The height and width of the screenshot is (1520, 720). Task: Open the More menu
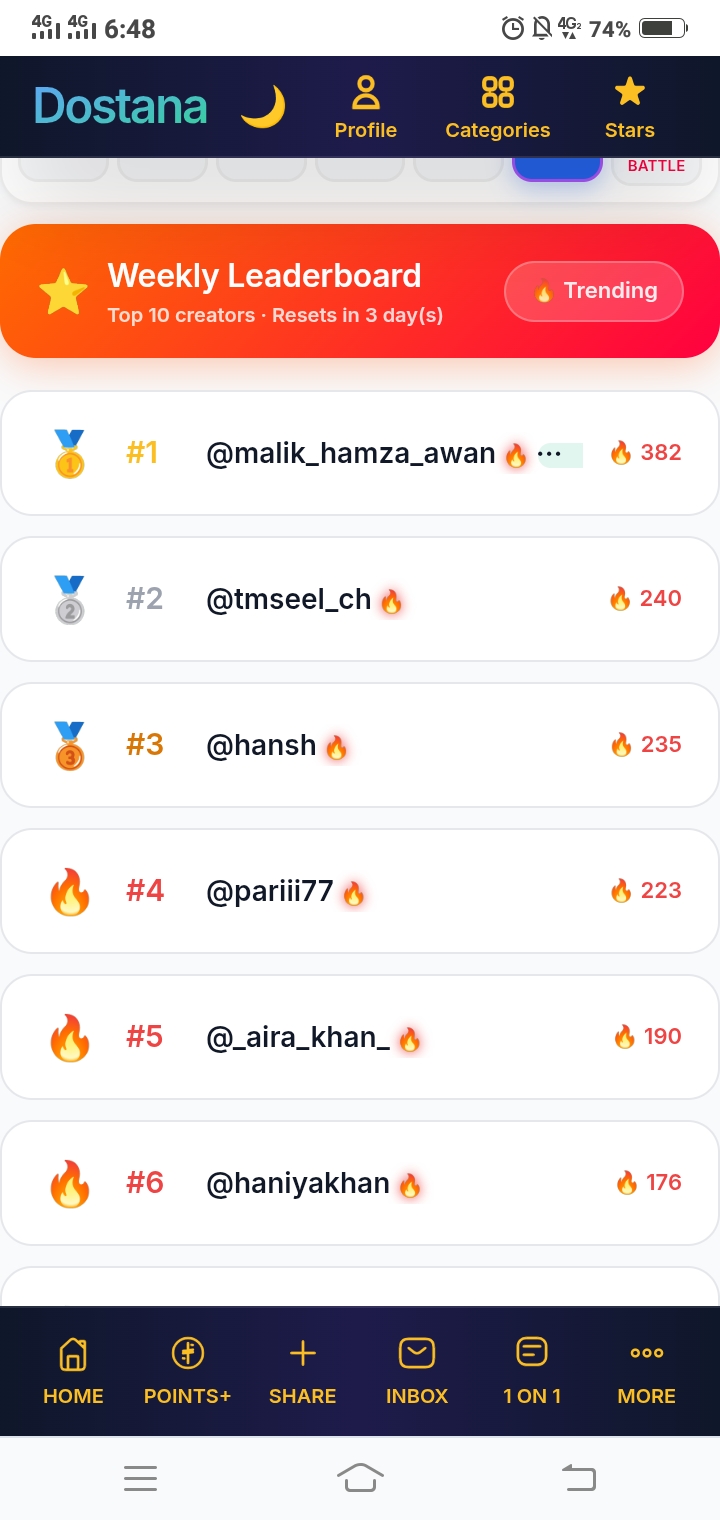coord(647,1372)
